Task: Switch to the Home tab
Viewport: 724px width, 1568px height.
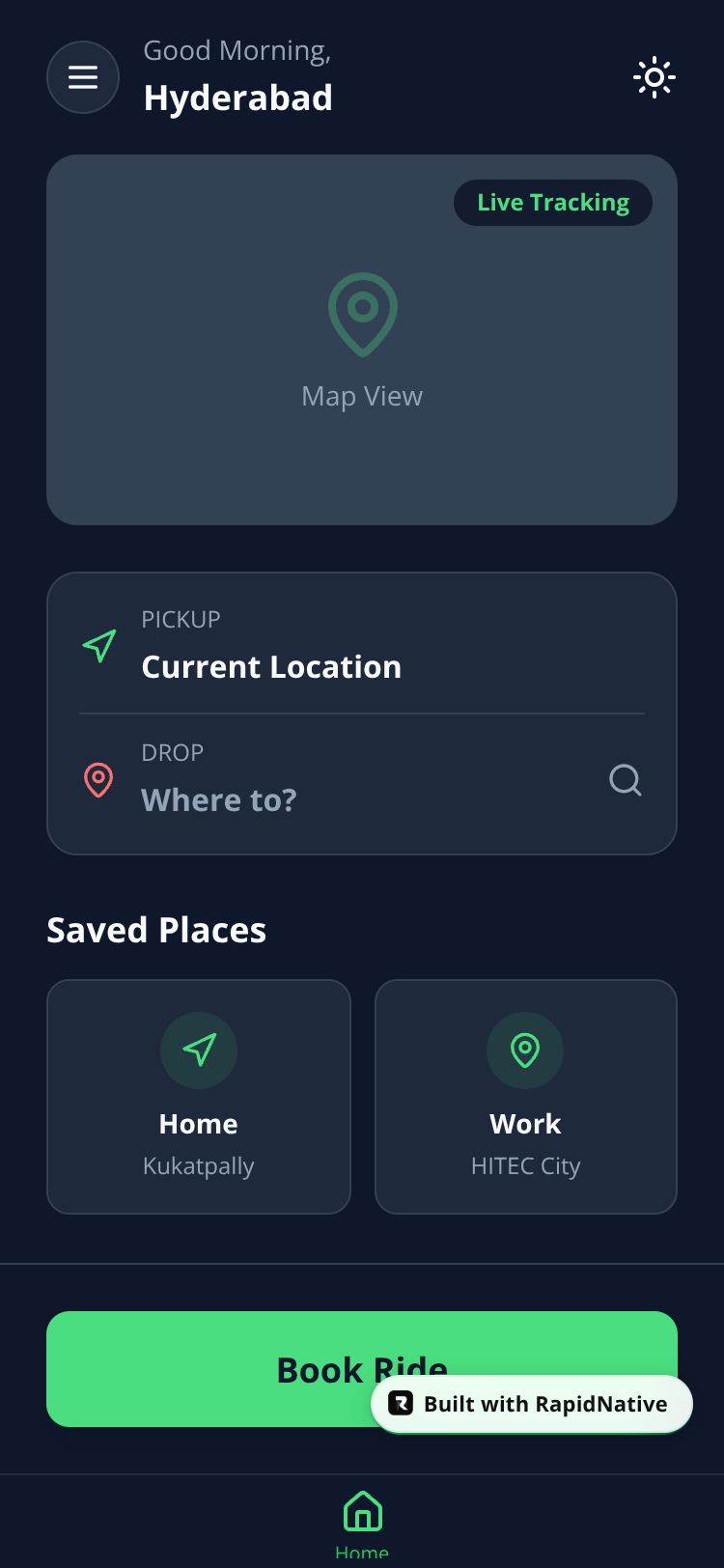Action: click(x=362, y=1522)
